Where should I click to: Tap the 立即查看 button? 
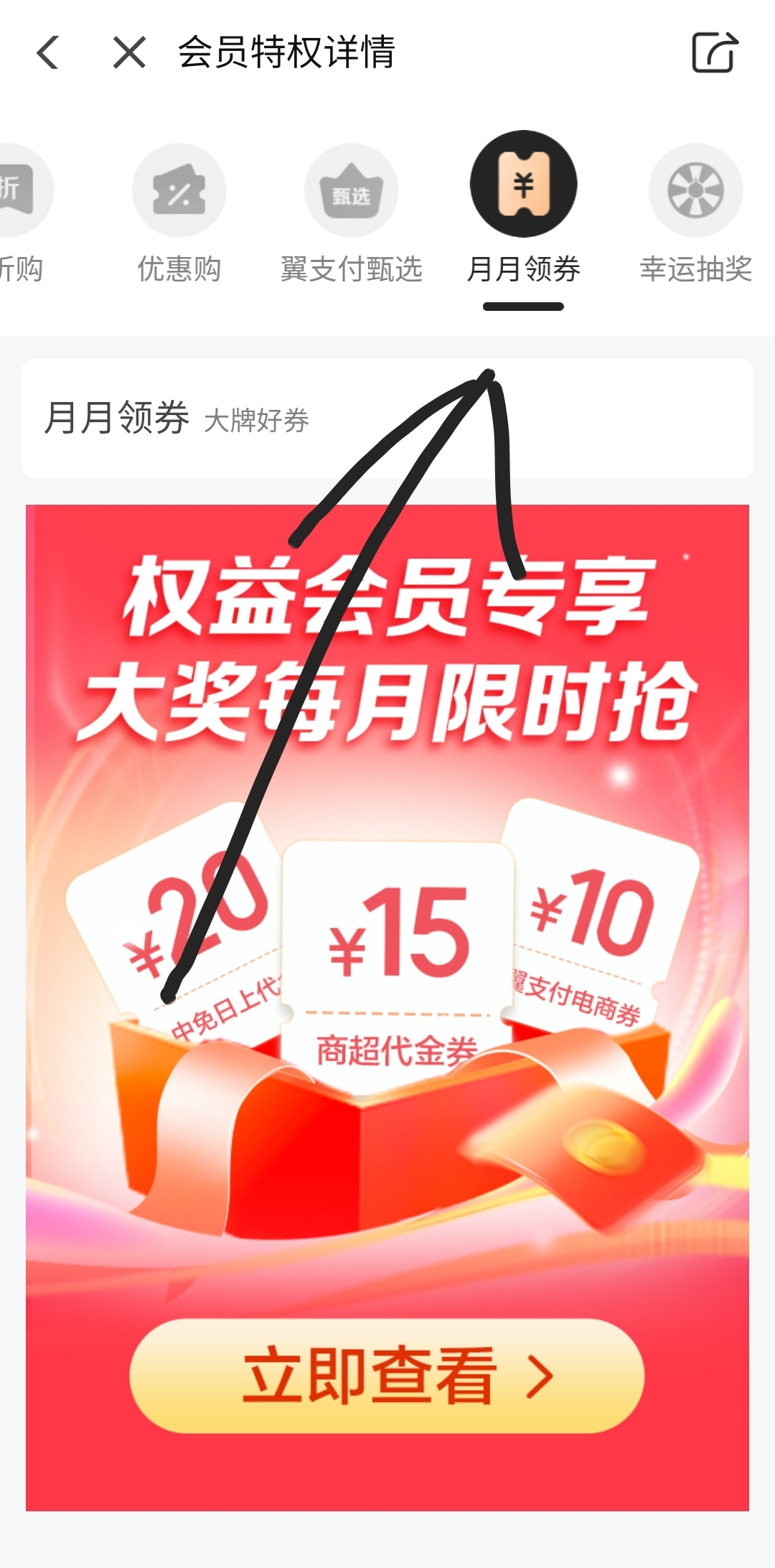[387, 1376]
